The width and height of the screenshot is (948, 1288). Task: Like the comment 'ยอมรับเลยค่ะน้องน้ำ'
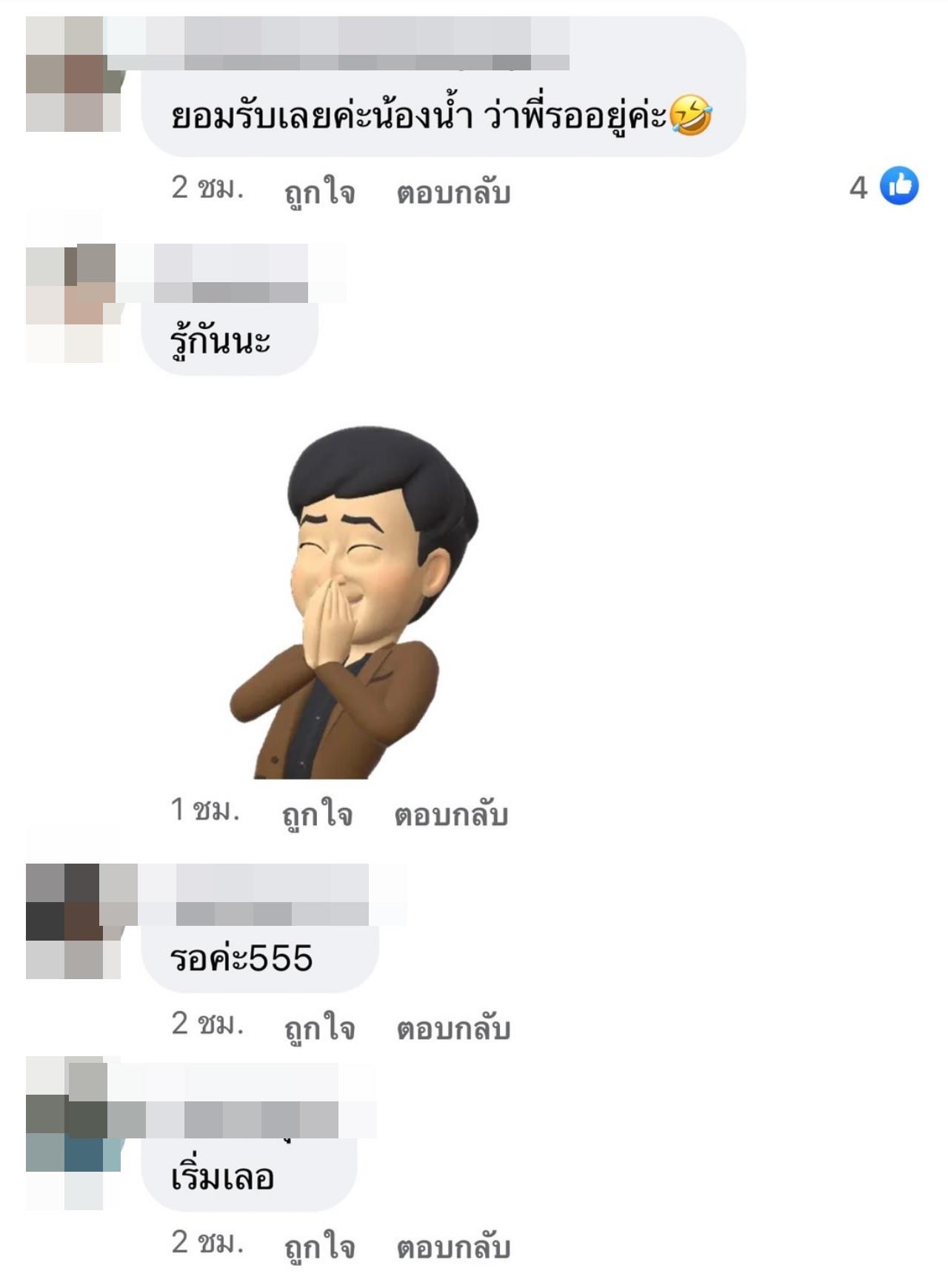(319, 193)
